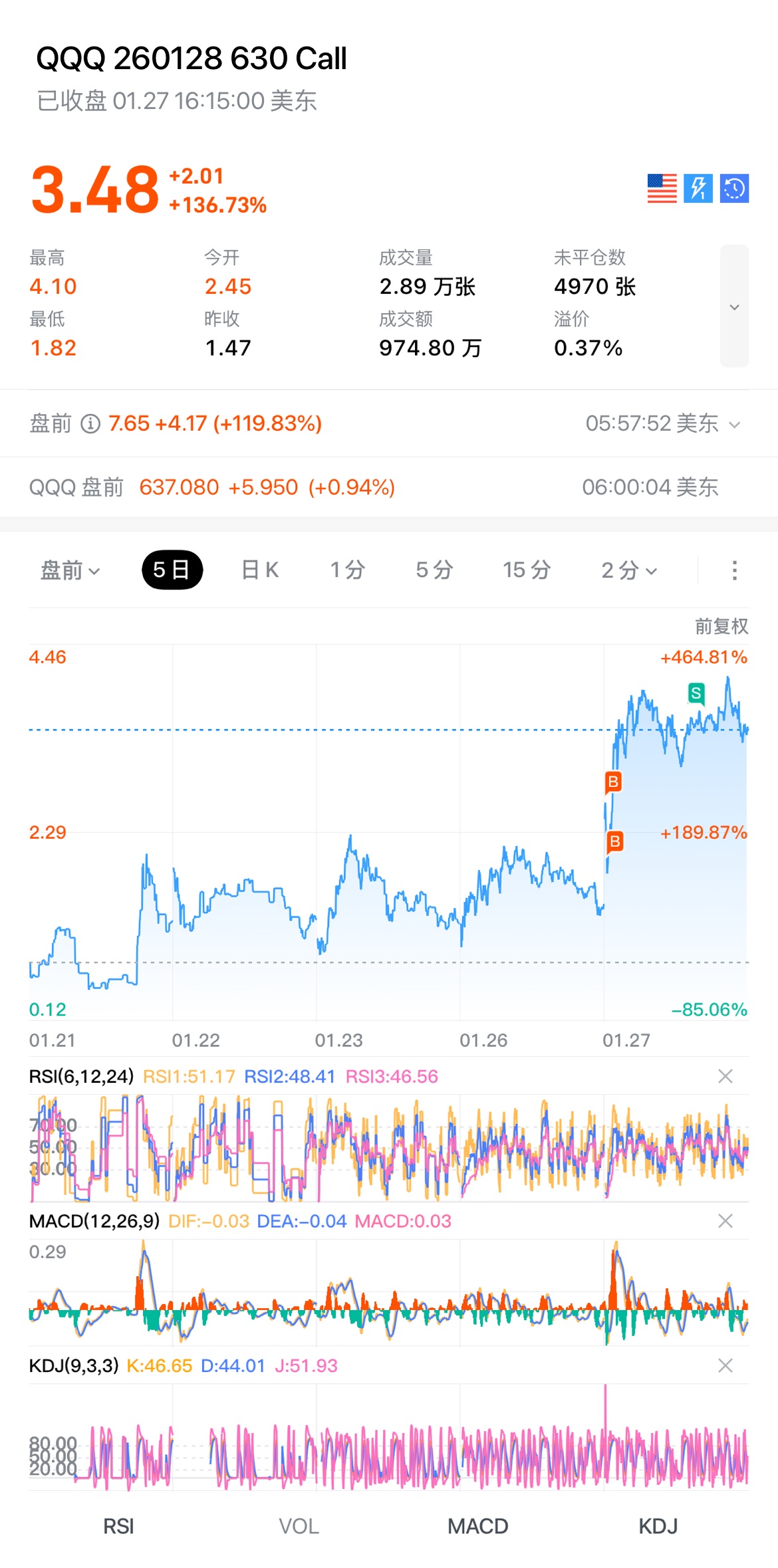Switch to the 1分 chart
778x1568 pixels.
point(348,570)
